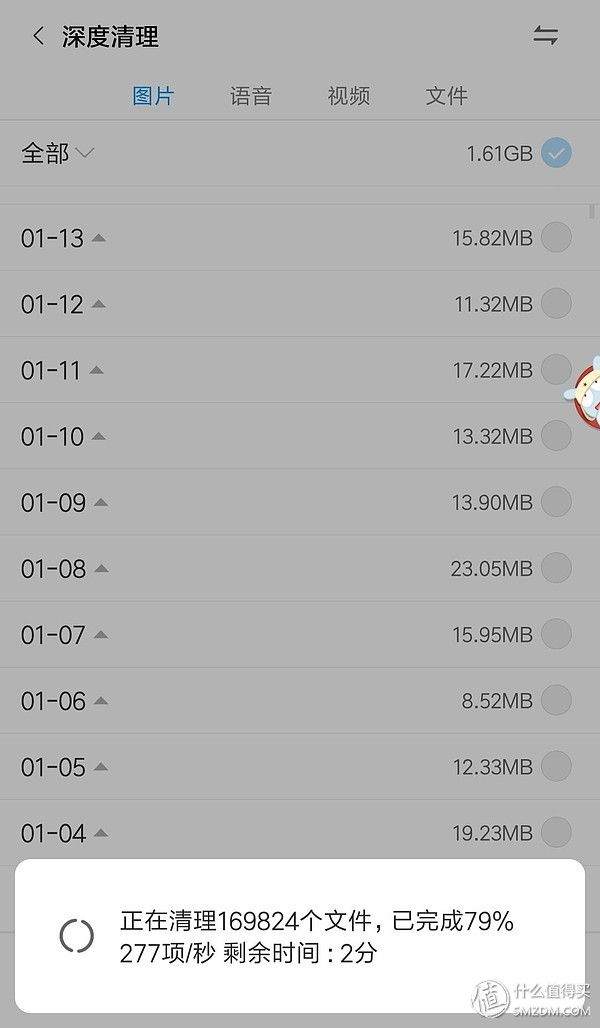Uncheck the 1.61GB select-all checkbox

556,153
